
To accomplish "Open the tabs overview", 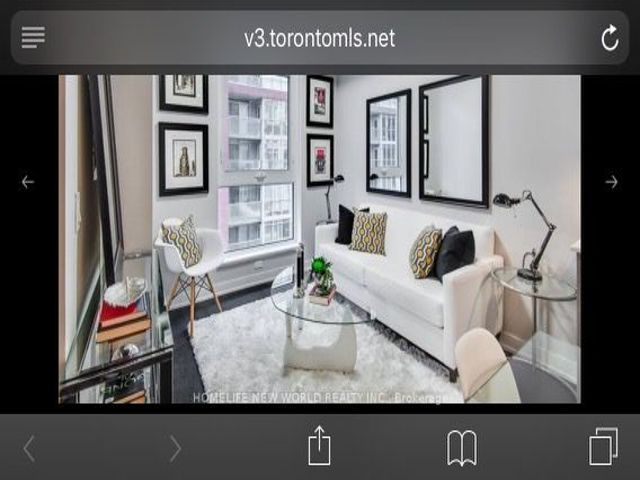I will (603, 446).
